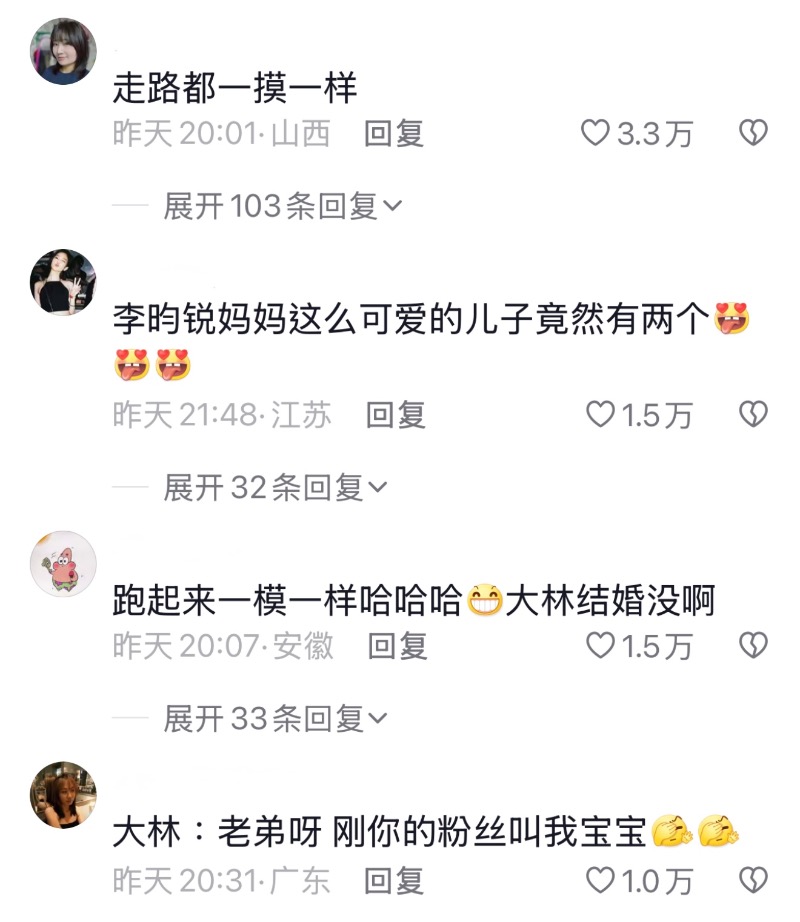Open the Patrick Star avatar profile
This screenshot has width=800, height=922.
pos(64,564)
